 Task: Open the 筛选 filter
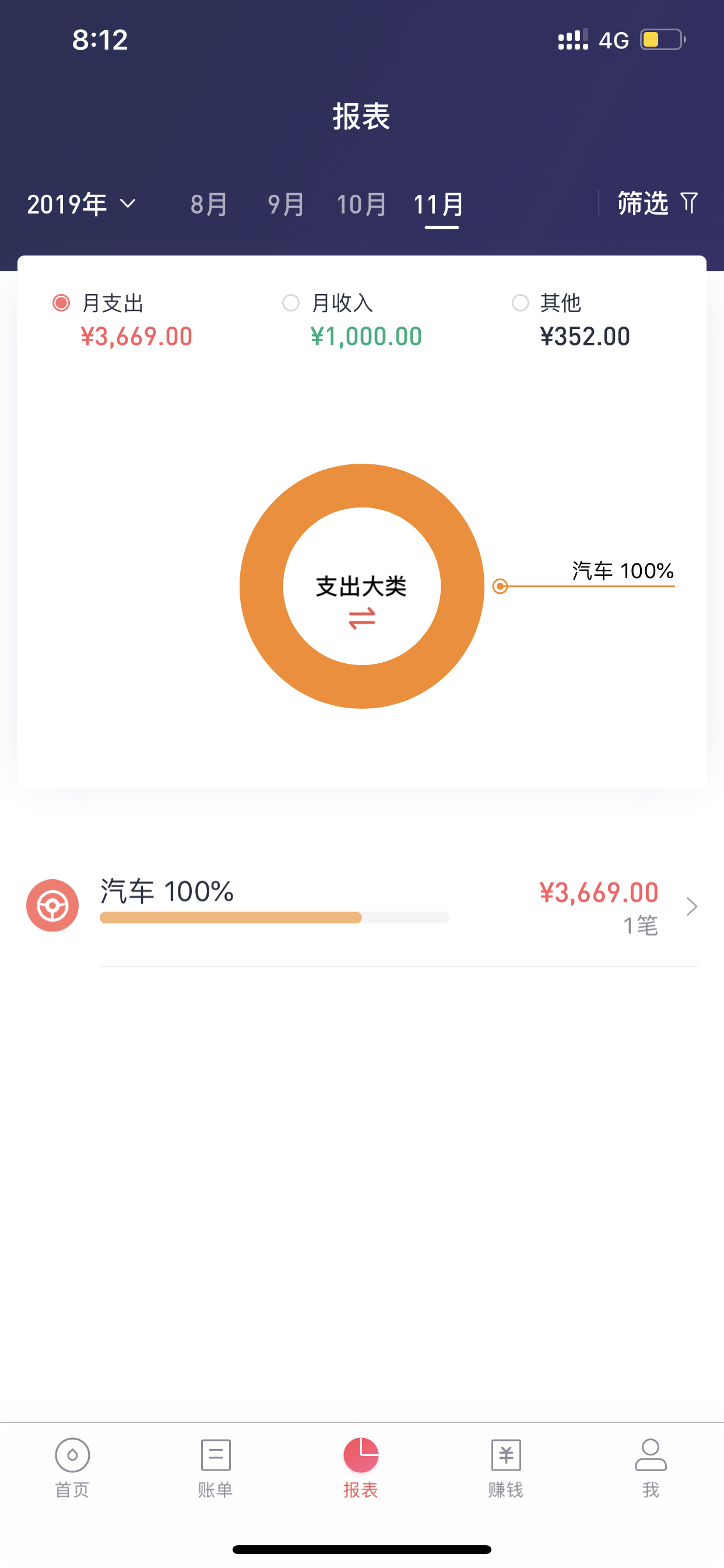(x=658, y=204)
